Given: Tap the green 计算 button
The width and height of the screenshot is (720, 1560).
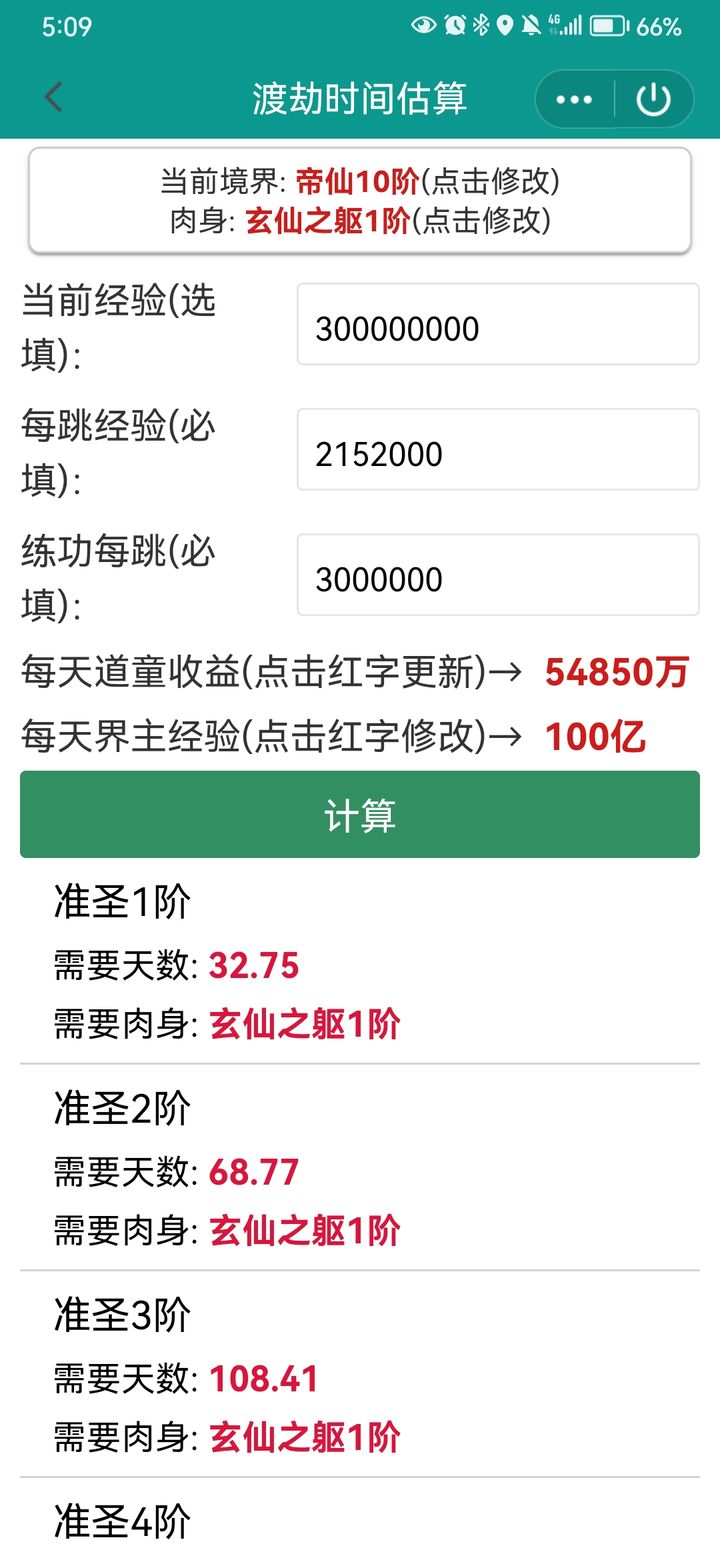Looking at the screenshot, I should (360, 814).
